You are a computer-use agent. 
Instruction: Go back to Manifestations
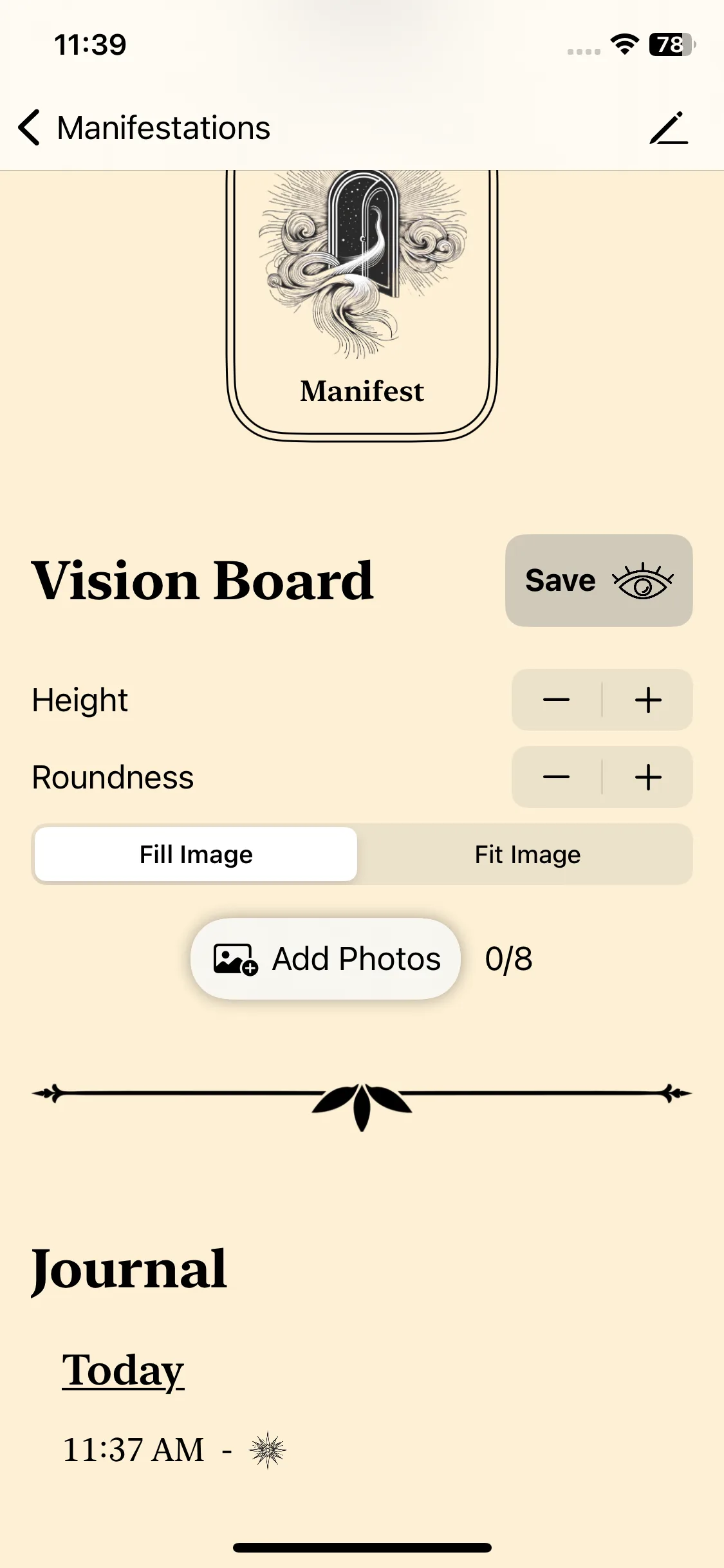(x=143, y=127)
